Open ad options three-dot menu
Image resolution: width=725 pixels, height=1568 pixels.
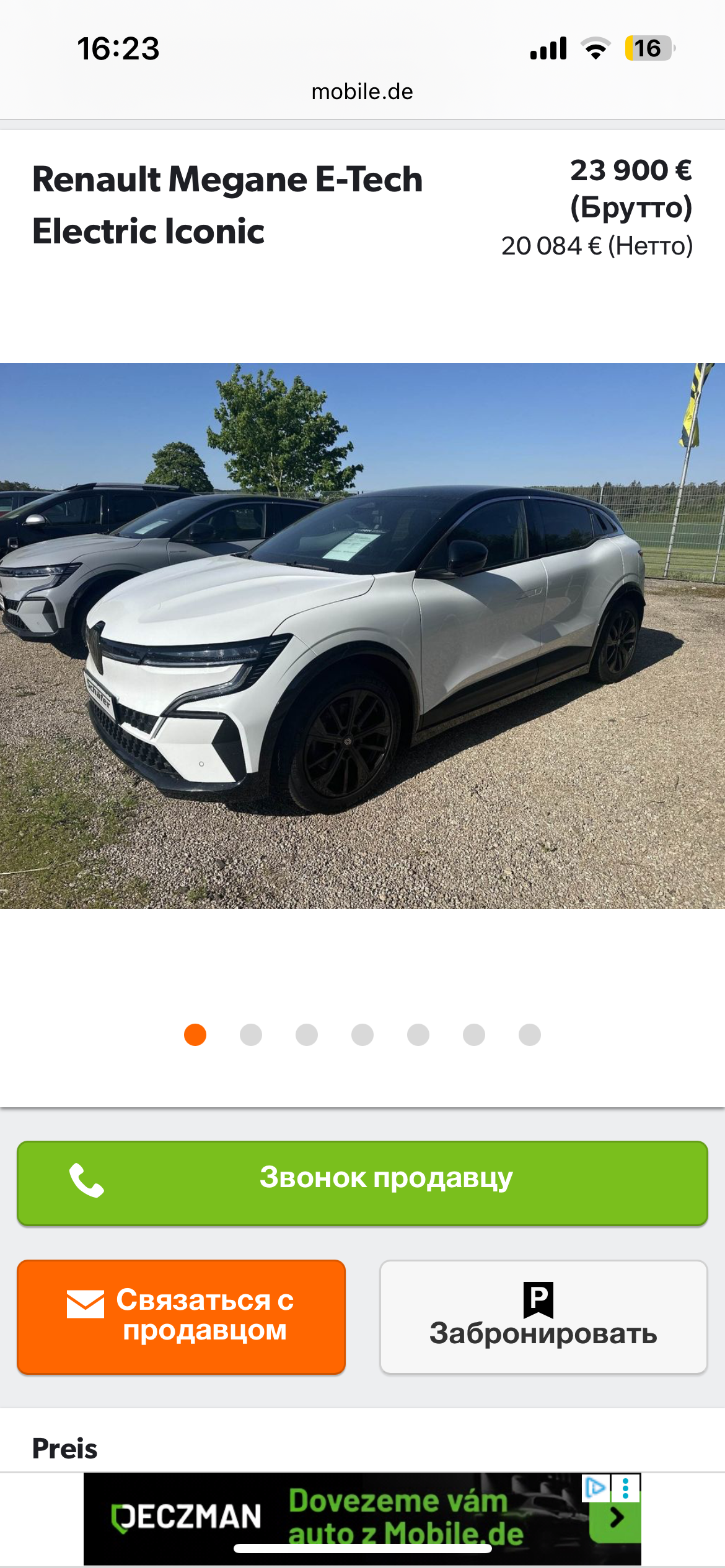click(626, 1488)
